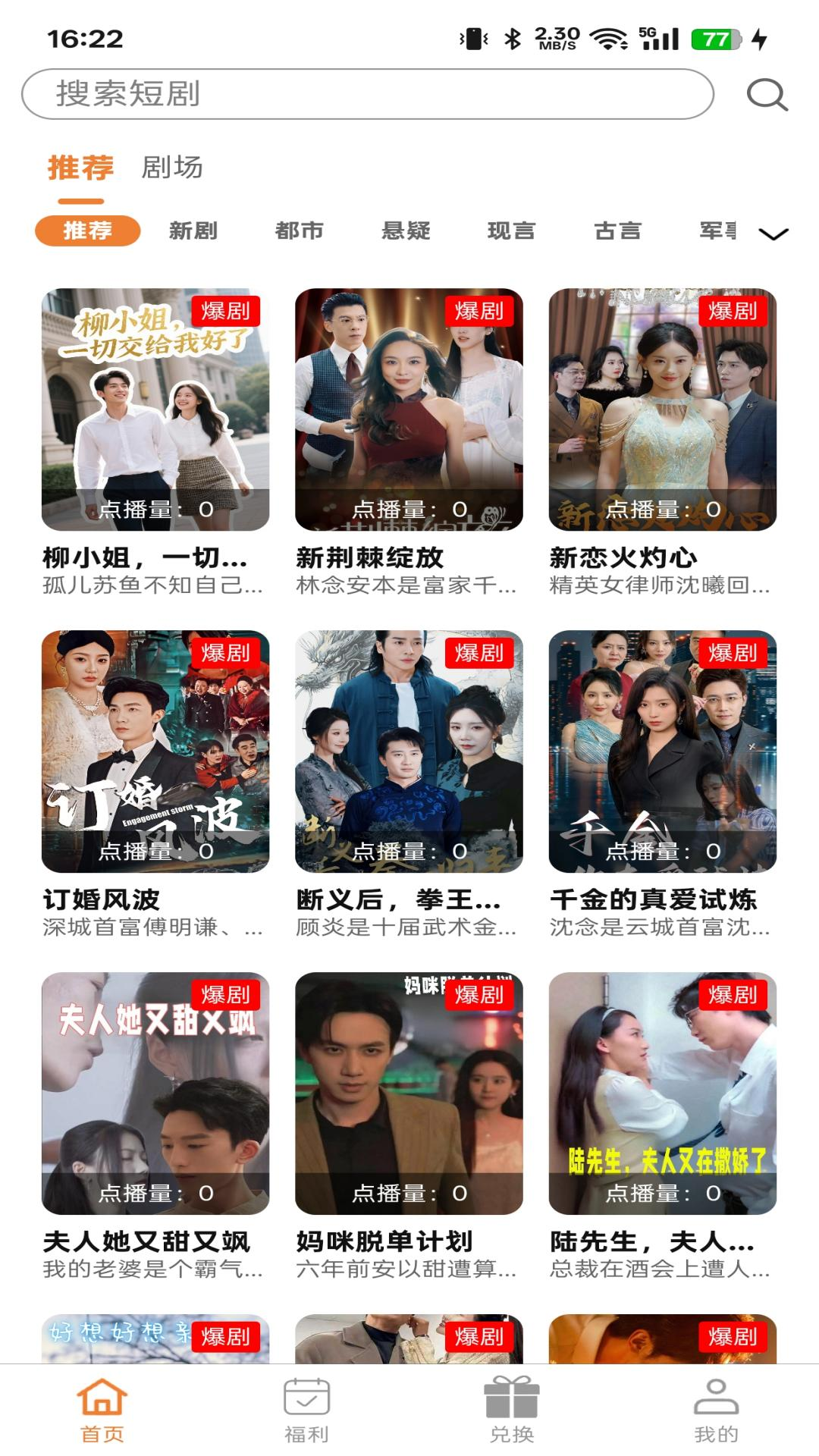819x1456 pixels.
Task: Choose the 悬疑 category chip
Action: pyautogui.click(x=406, y=231)
